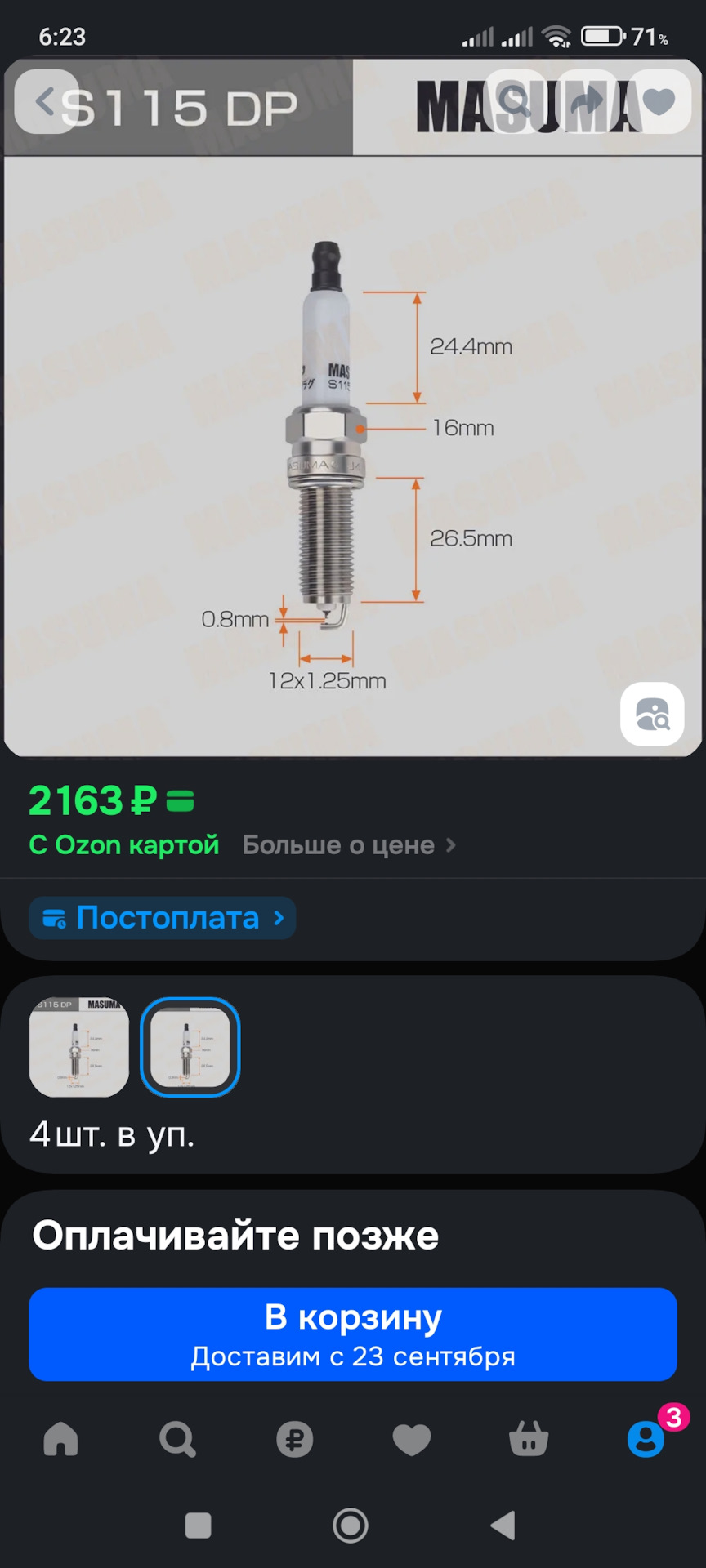Open the Постоплата chip

tap(163, 918)
